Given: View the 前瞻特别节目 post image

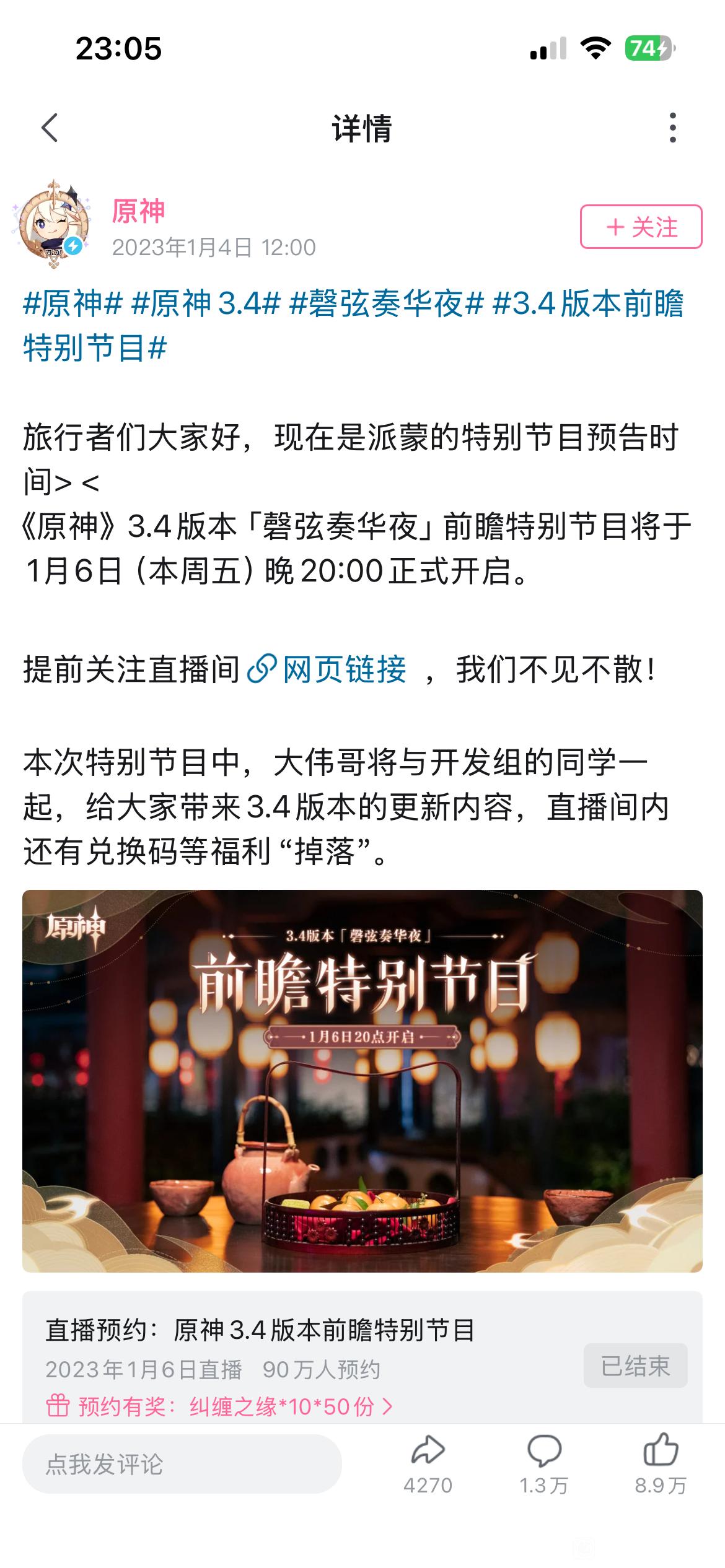Looking at the screenshot, I should point(362,1081).
